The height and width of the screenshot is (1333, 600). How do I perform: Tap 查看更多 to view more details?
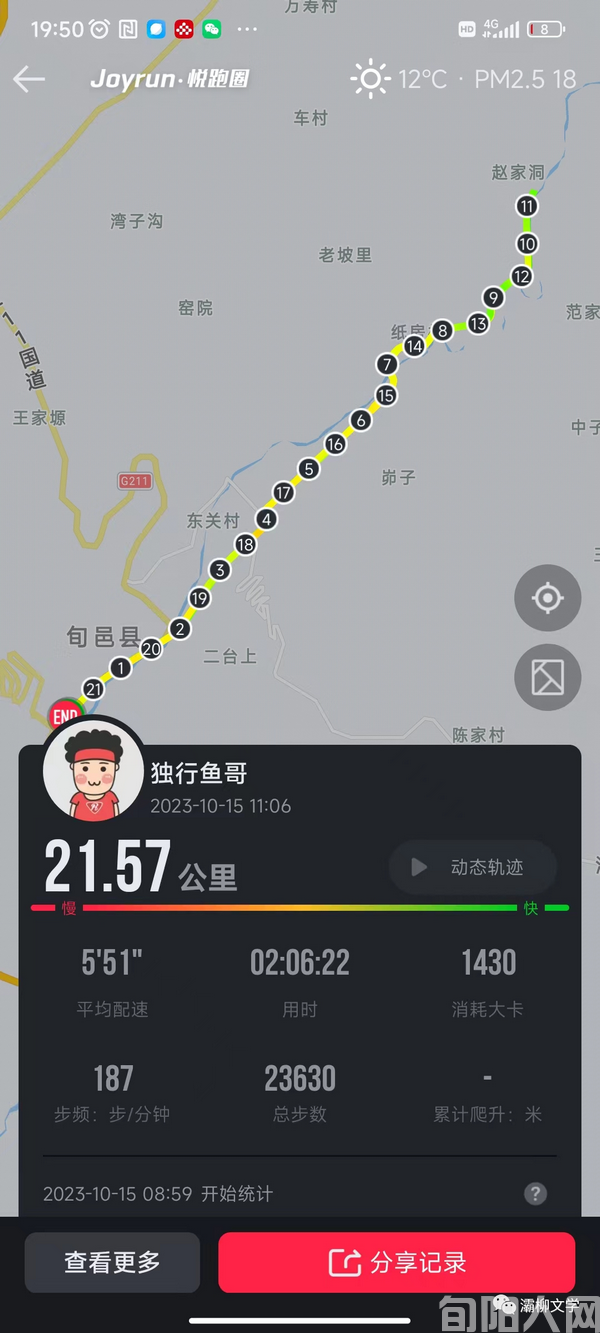[x=112, y=1262]
